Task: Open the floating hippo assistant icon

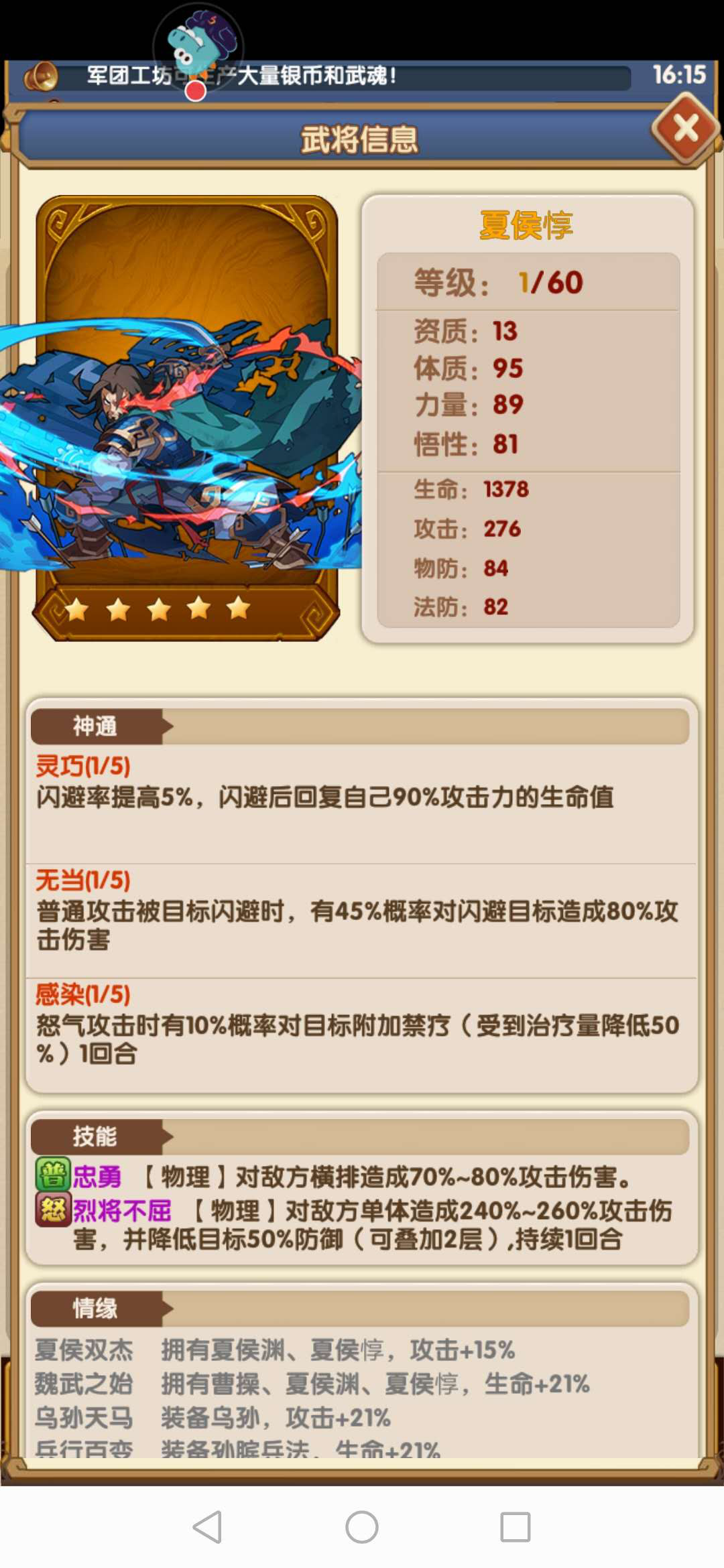Action: pyautogui.click(x=198, y=48)
